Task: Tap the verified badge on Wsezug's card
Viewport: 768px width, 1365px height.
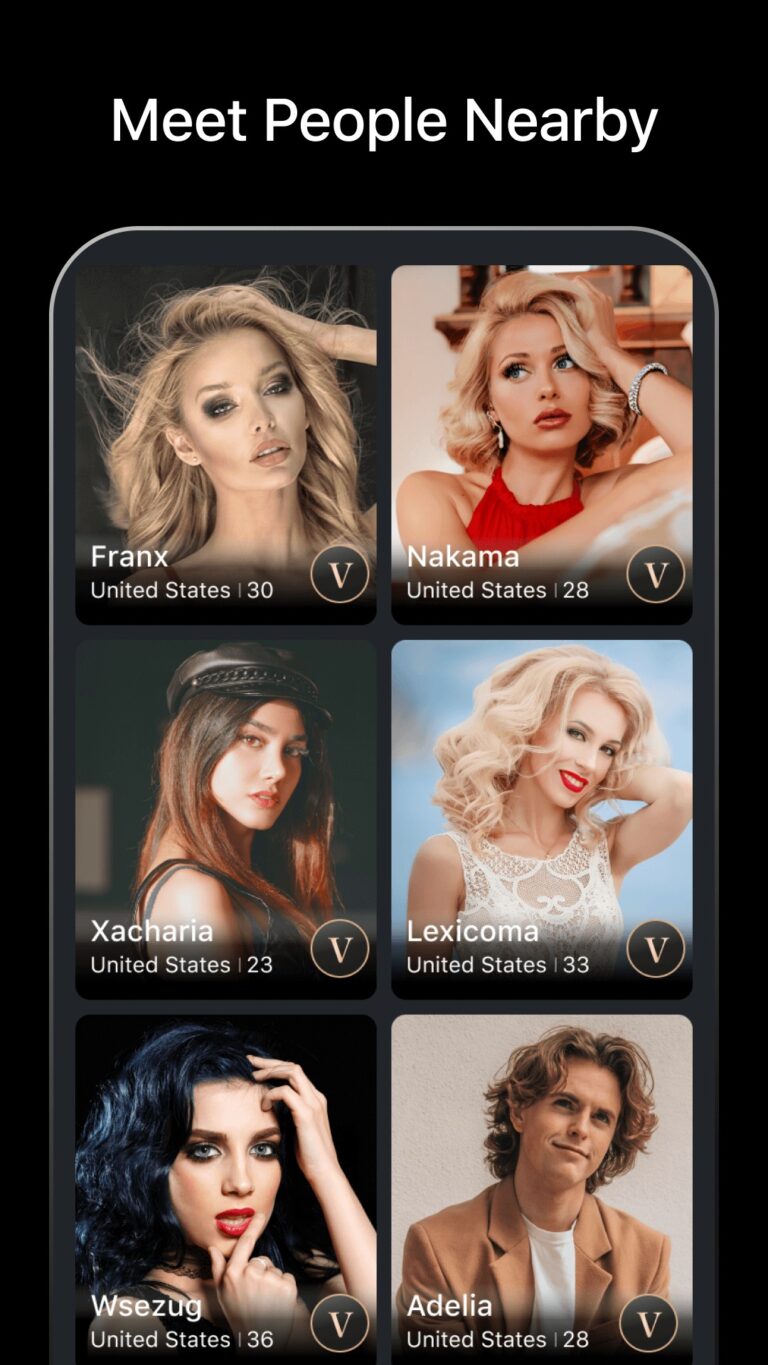Action: [x=340, y=1322]
